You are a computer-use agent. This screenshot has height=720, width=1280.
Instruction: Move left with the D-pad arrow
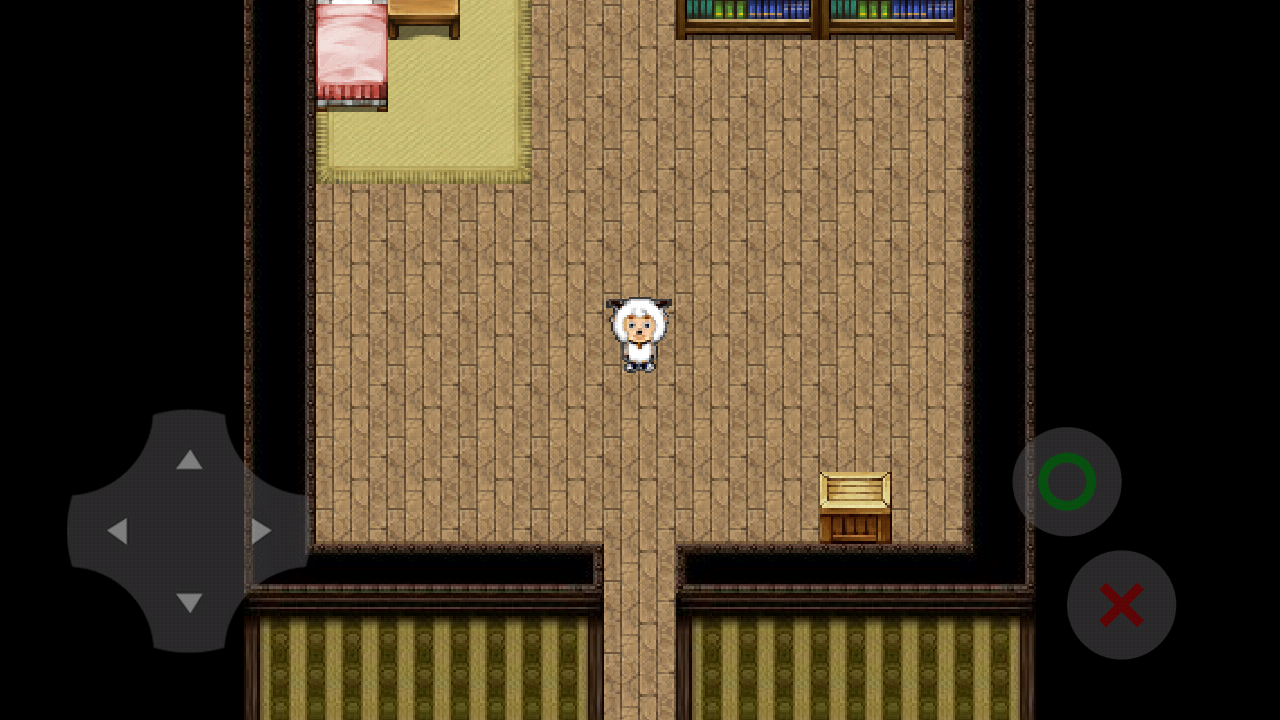[x=117, y=532]
